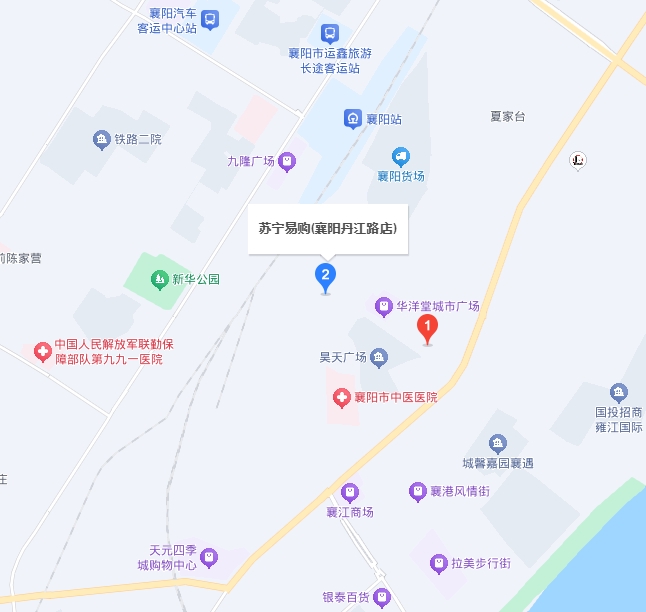Select the 拉美步行街 shopping icon
Screen dimensions: 646x612
coord(438,563)
